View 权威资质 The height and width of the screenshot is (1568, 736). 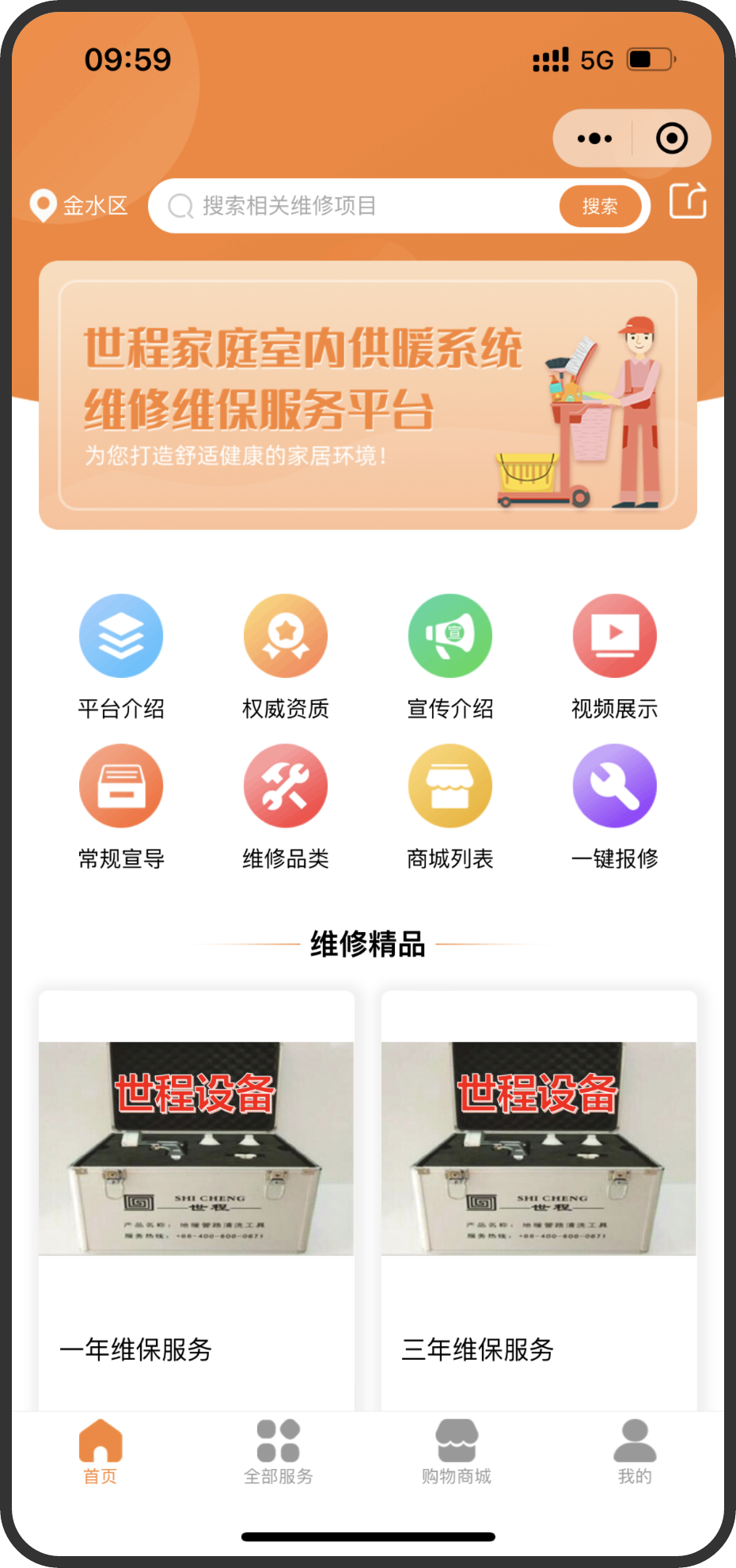point(285,655)
